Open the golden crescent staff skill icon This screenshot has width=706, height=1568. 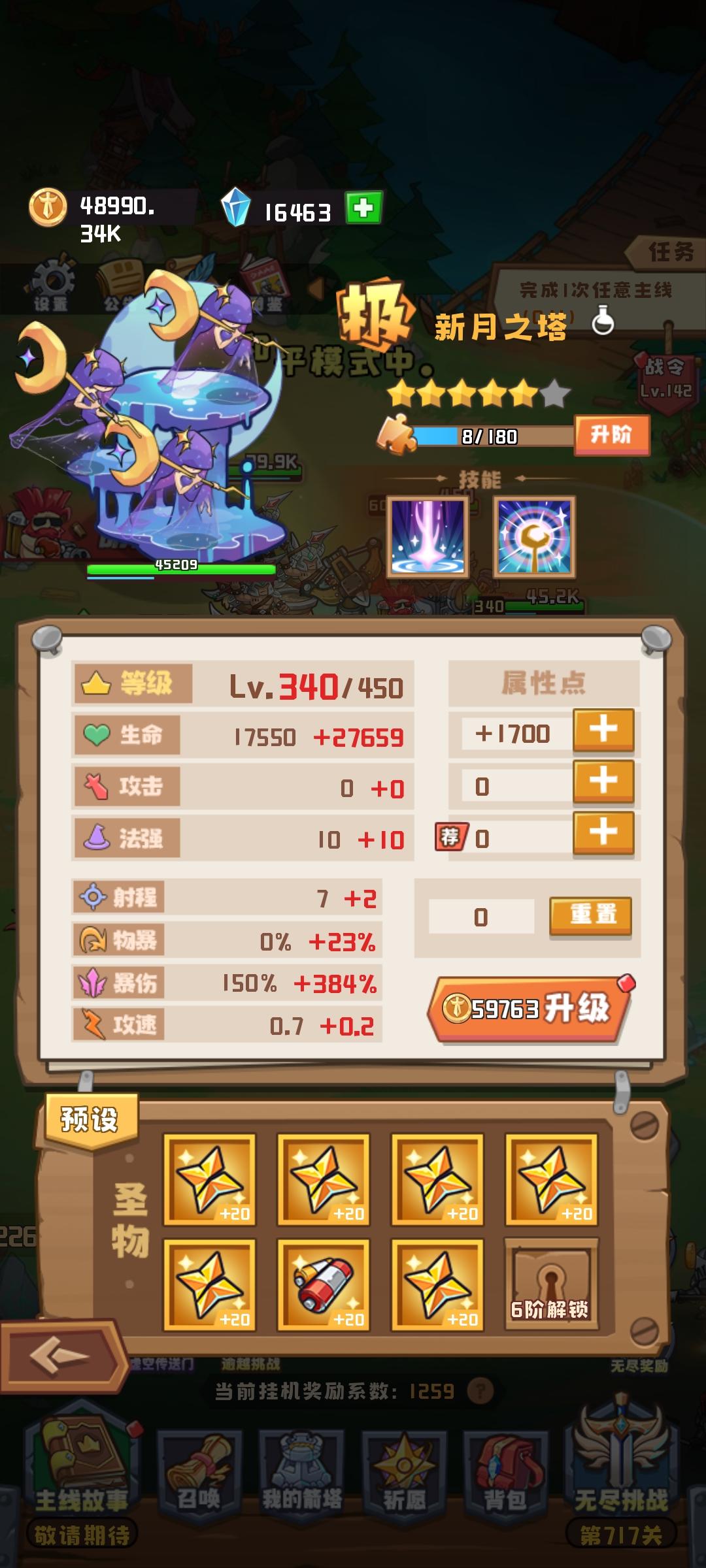pyautogui.click(x=534, y=537)
